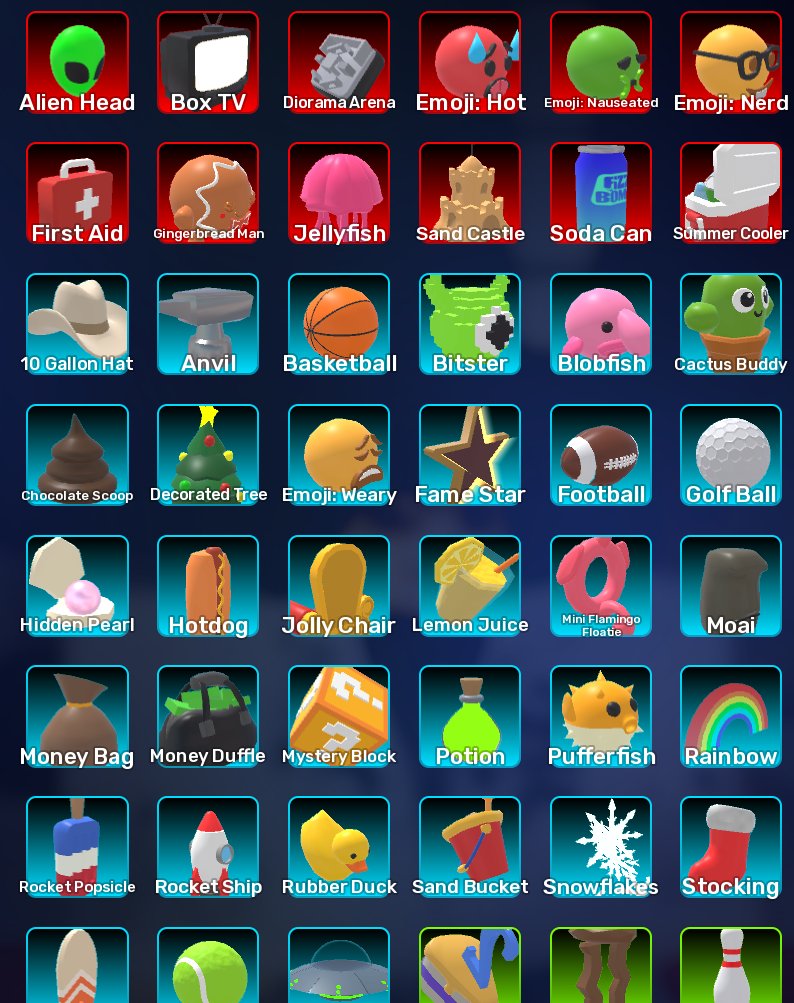The width and height of the screenshot is (794, 1003).
Task: Pick the Hotdog item
Action: 208,587
